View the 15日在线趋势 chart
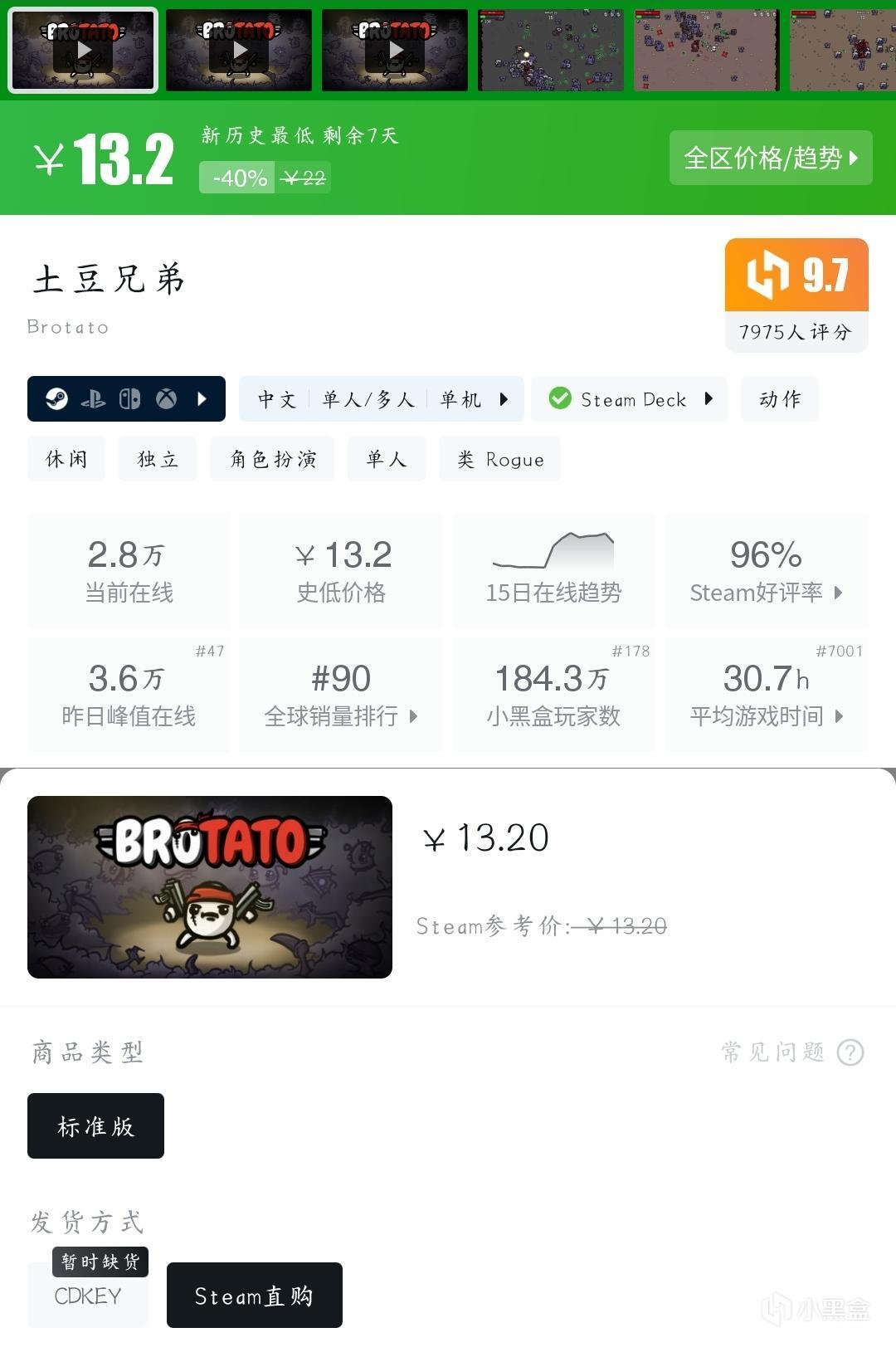The width and height of the screenshot is (896, 1357). click(553, 571)
